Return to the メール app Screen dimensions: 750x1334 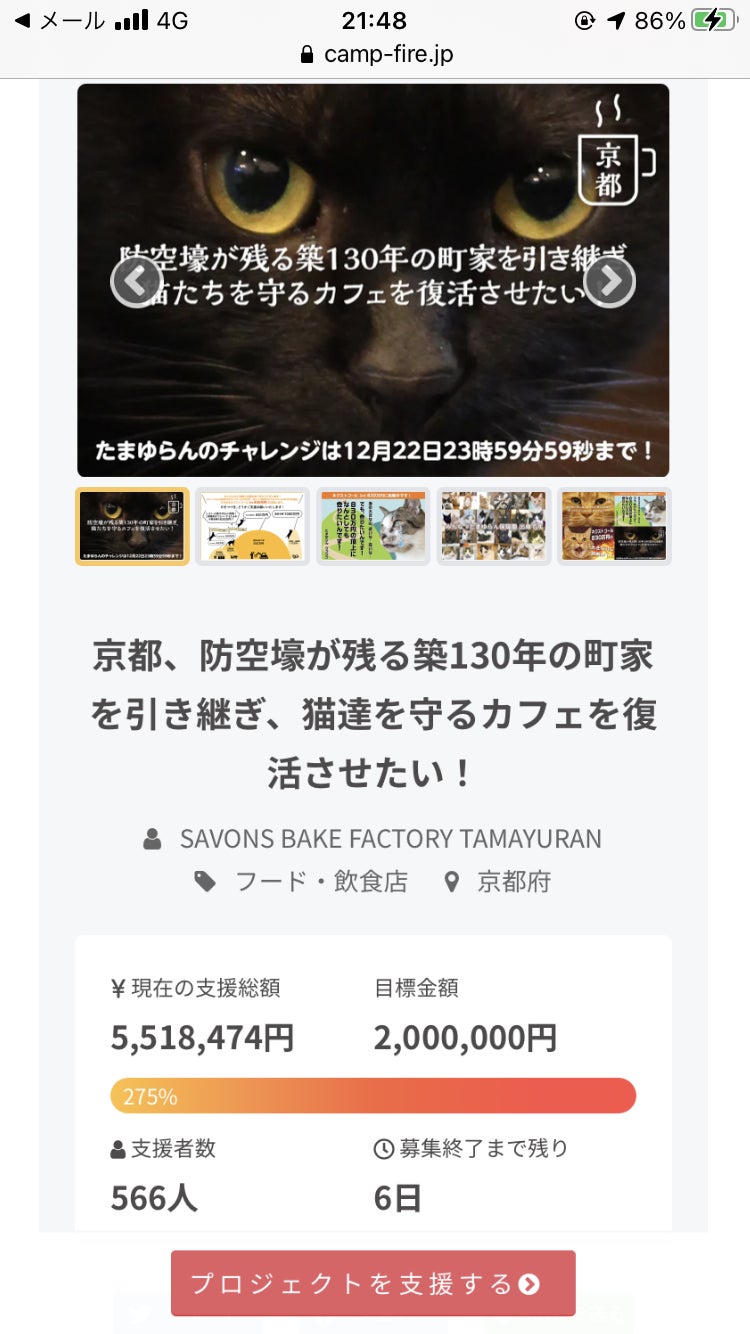(60, 21)
